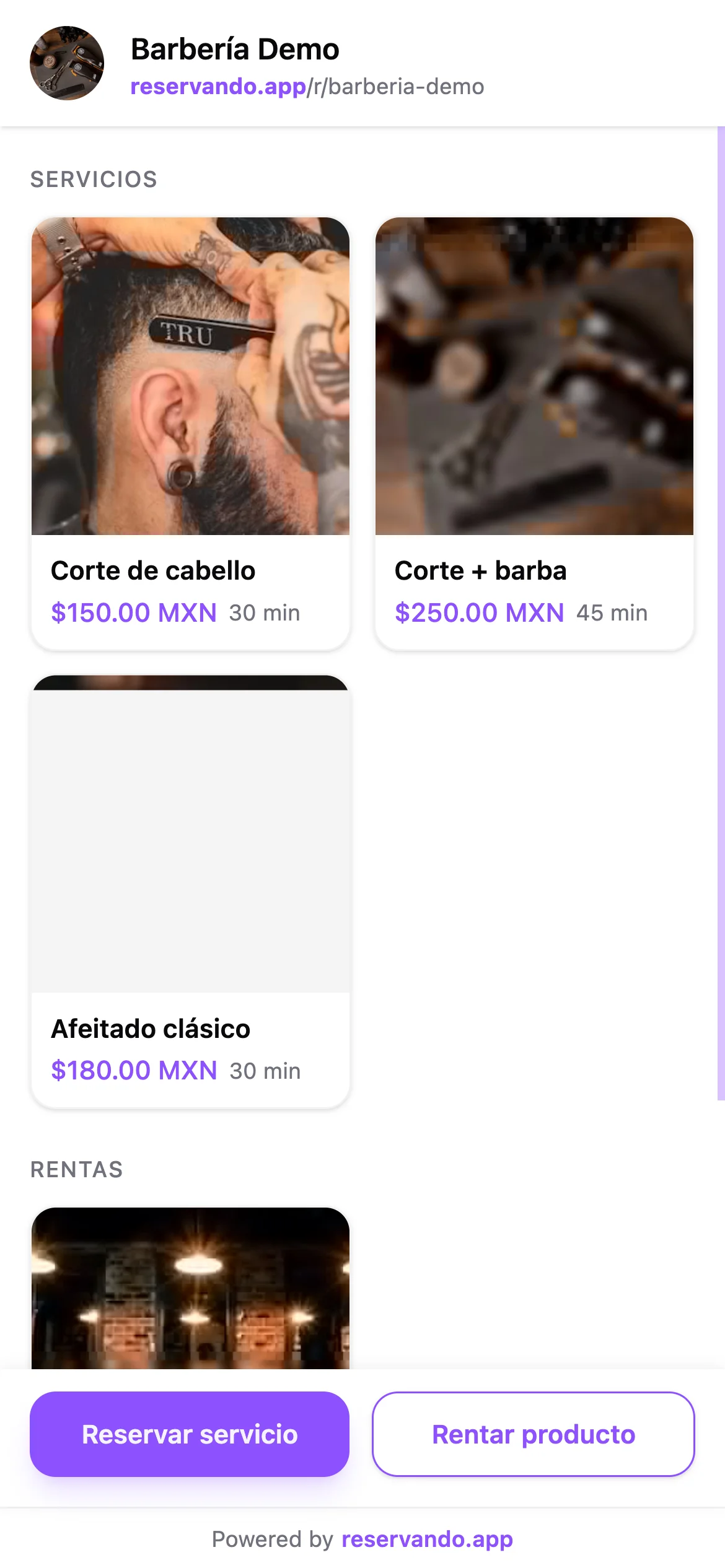Click the Reservar servicio button
This screenshot has width=725, height=1568.
pyautogui.click(x=190, y=1434)
